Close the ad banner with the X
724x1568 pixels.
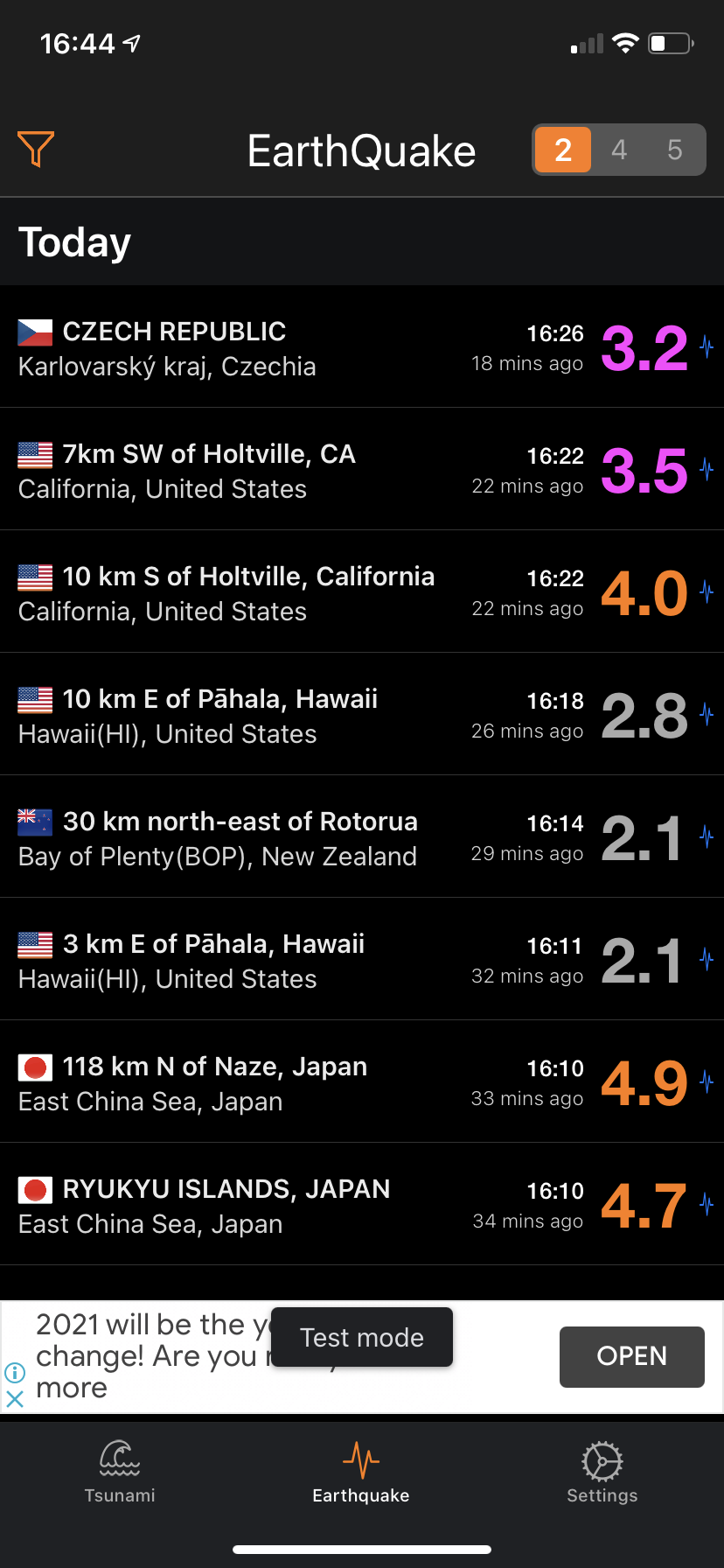(15, 1398)
